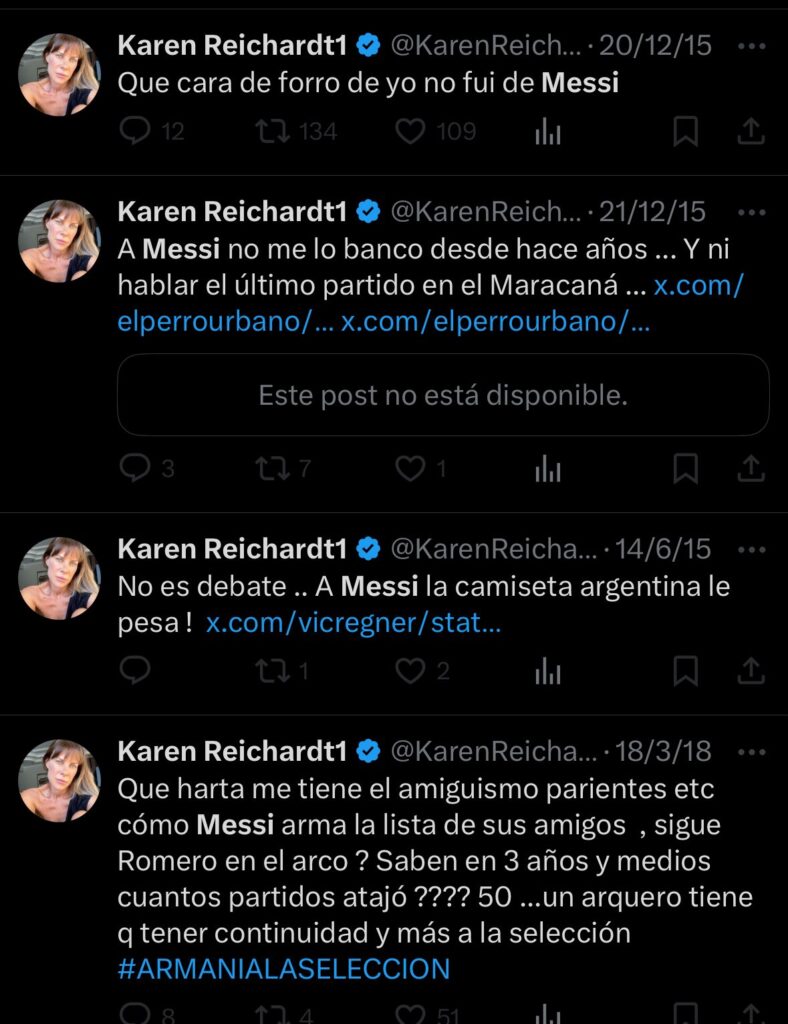The image size is (788, 1024).
Task: Open the #ARMANIALASELECCION hashtag
Action: 283,968
